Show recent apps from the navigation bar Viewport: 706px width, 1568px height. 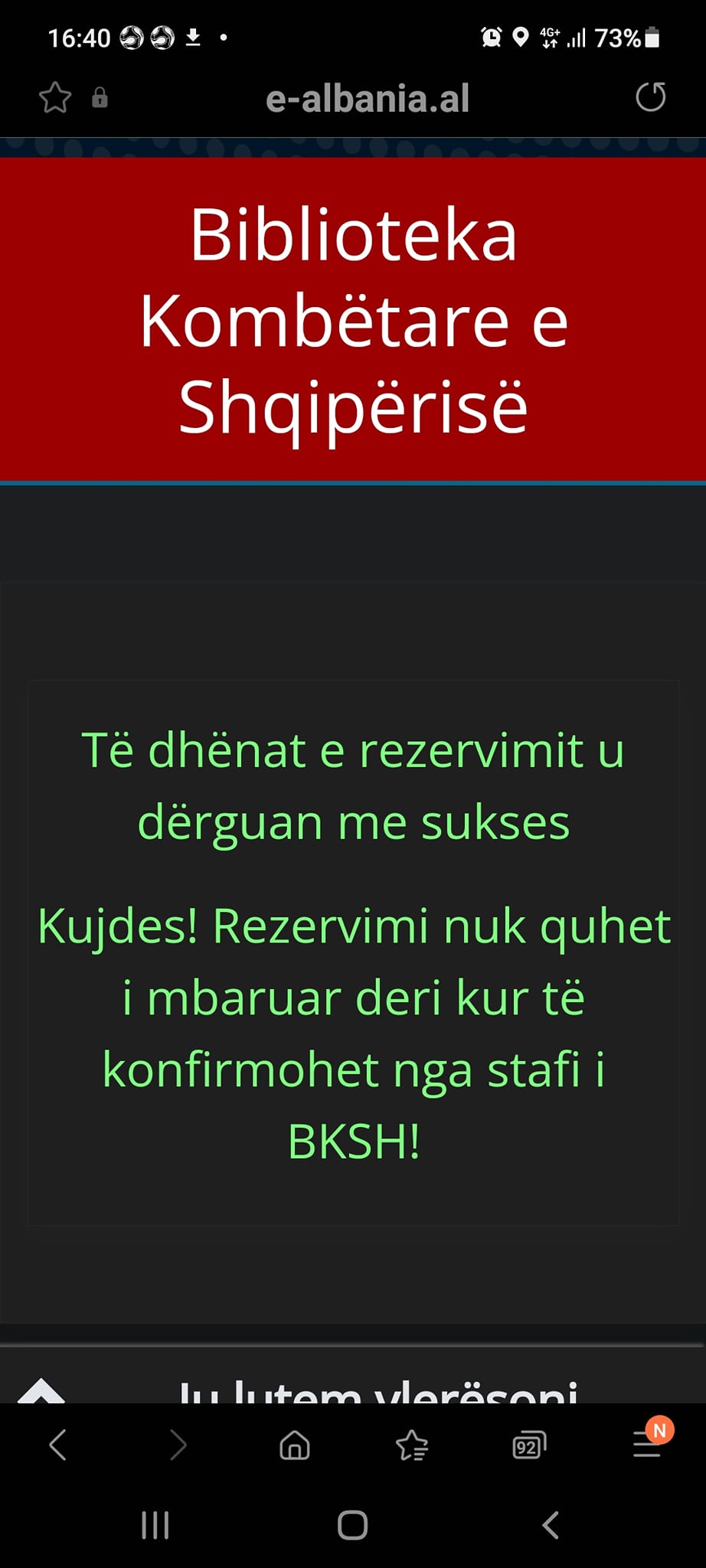coord(155,1525)
